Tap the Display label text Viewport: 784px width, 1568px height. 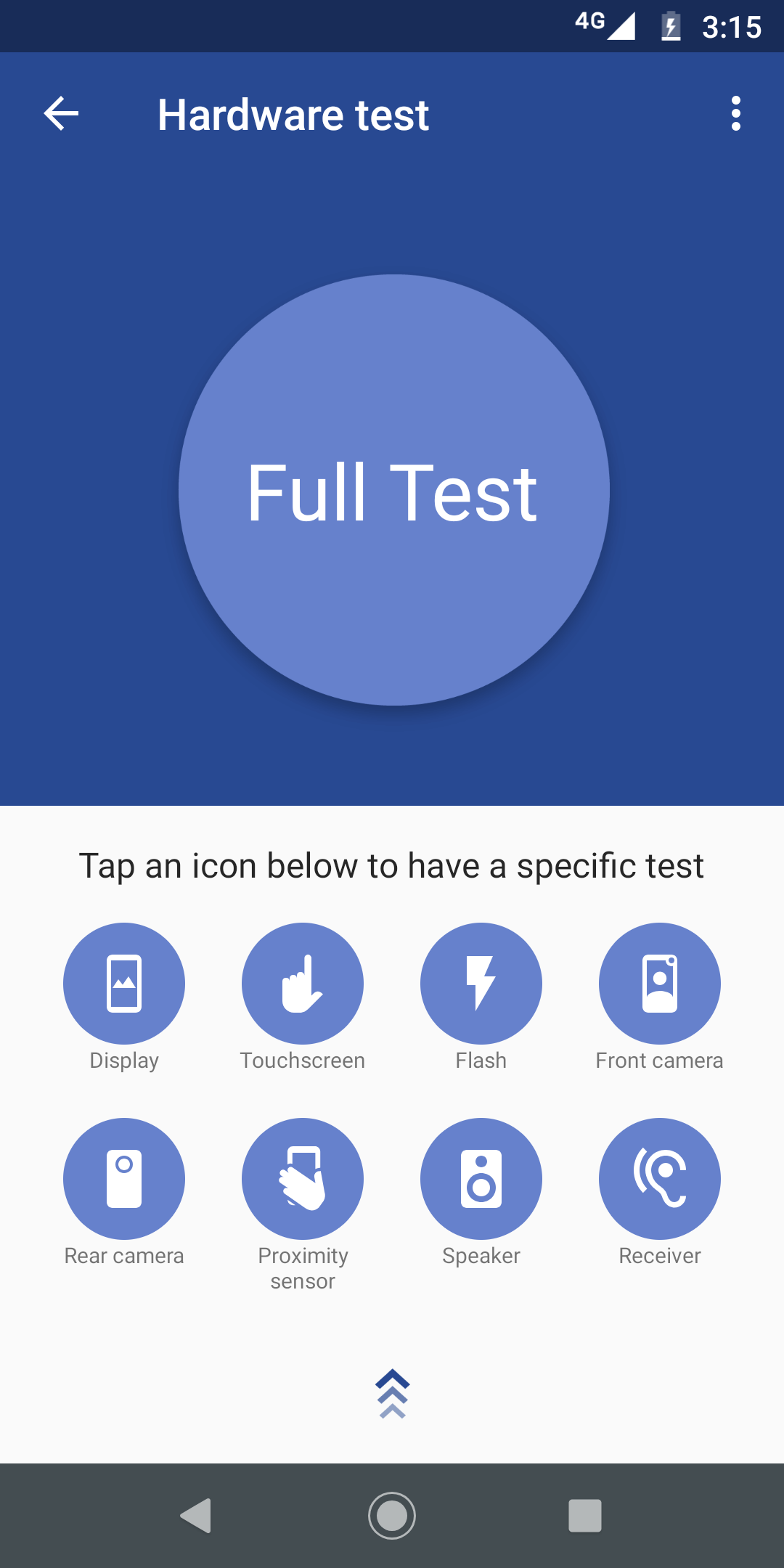click(x=123, y=1060)
